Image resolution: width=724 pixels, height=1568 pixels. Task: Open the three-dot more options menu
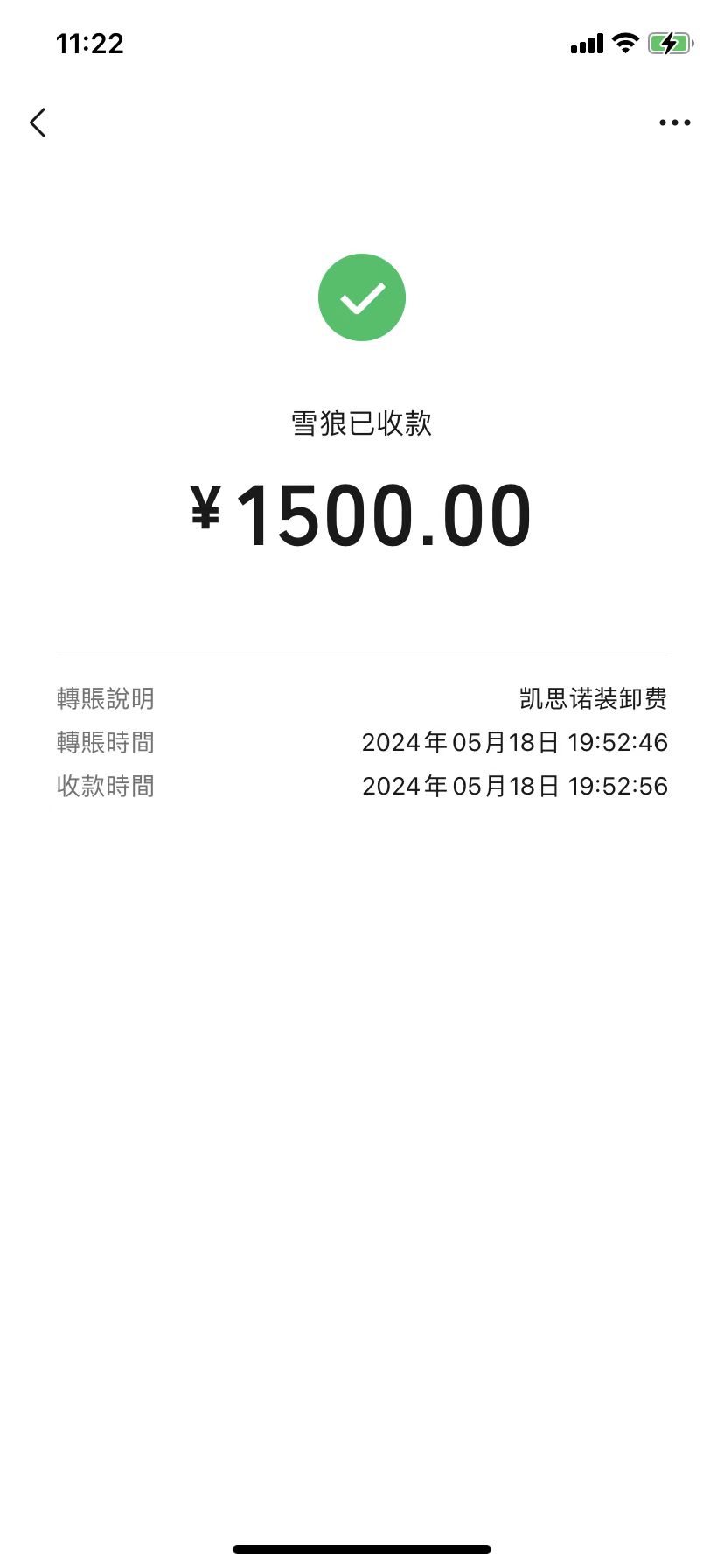click(675, 122)
